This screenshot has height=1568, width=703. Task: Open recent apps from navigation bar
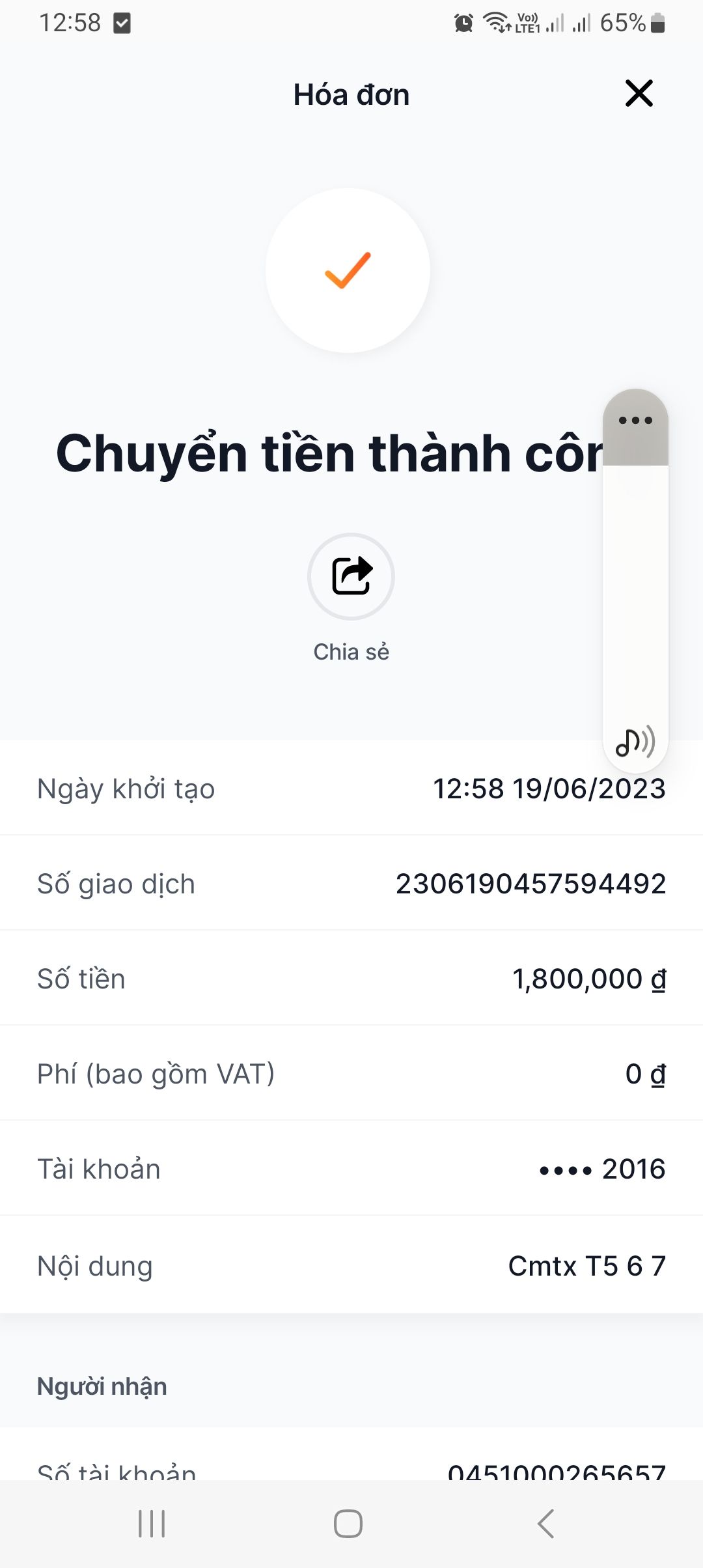152,1524
